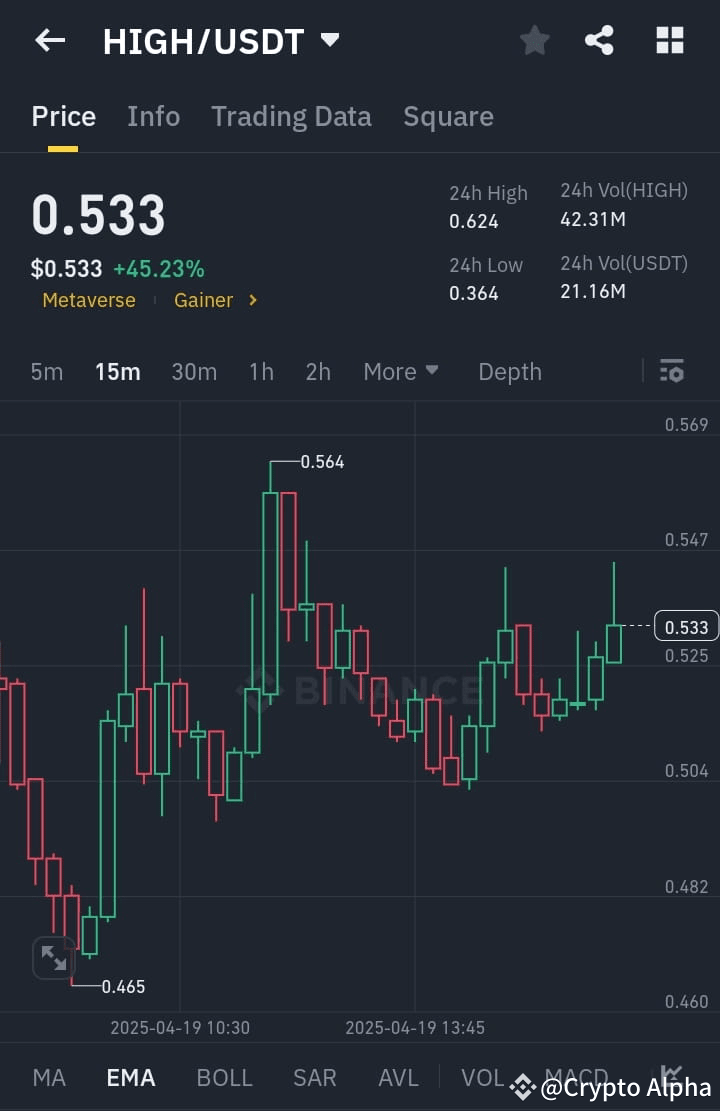Enable the MA indicator
The image size is (720, 1111).
pos(48,1077)
